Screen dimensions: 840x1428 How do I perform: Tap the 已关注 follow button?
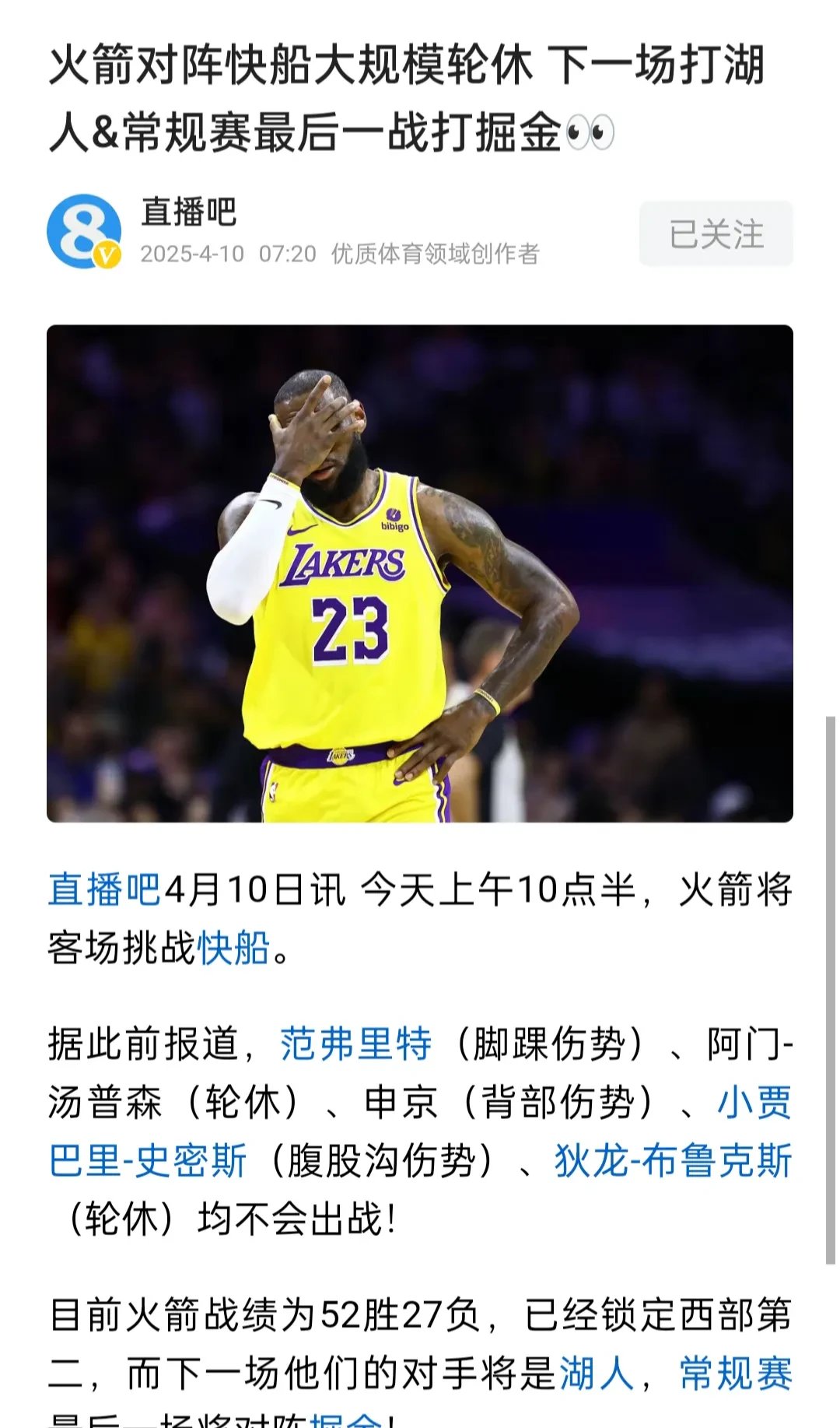716,234
